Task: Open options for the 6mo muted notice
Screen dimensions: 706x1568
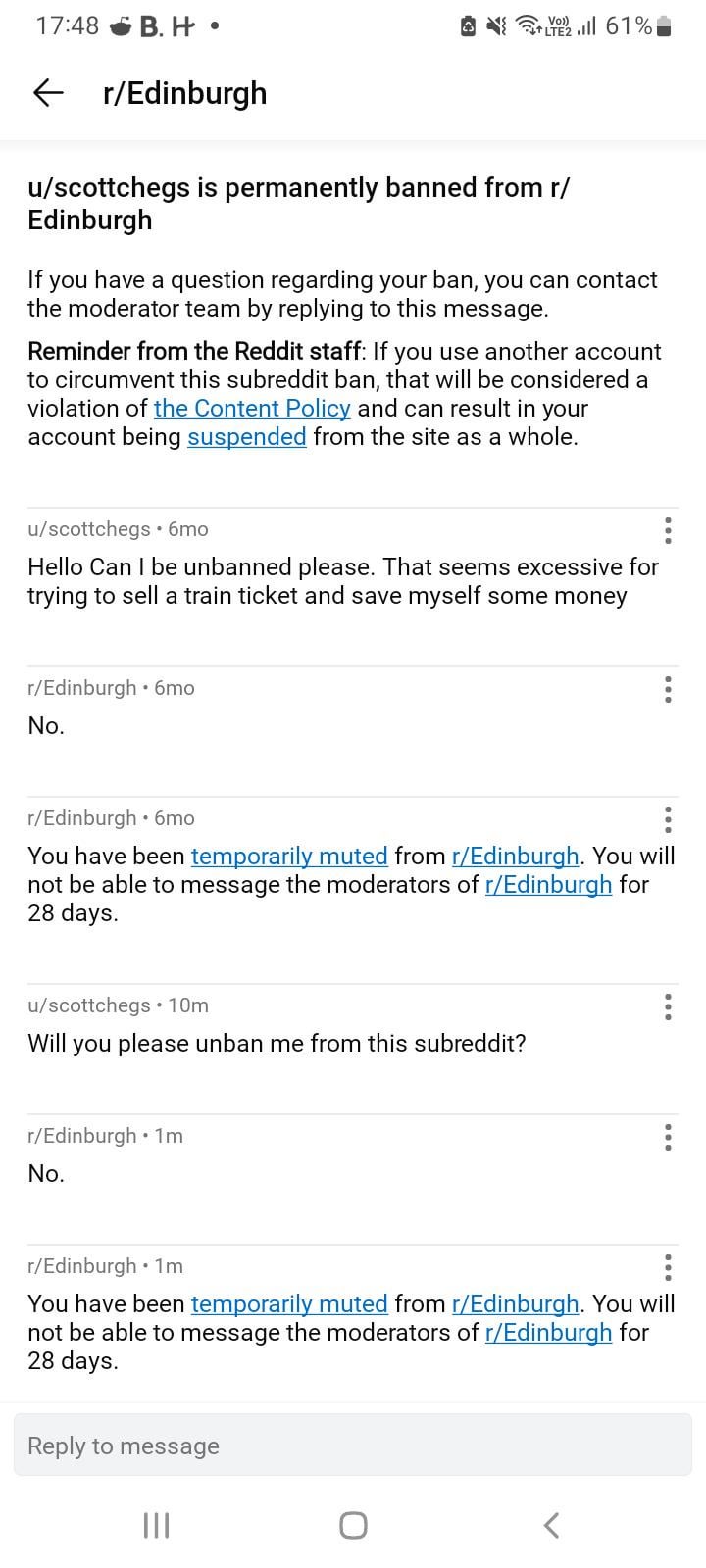Action: [x=668, y=819]
